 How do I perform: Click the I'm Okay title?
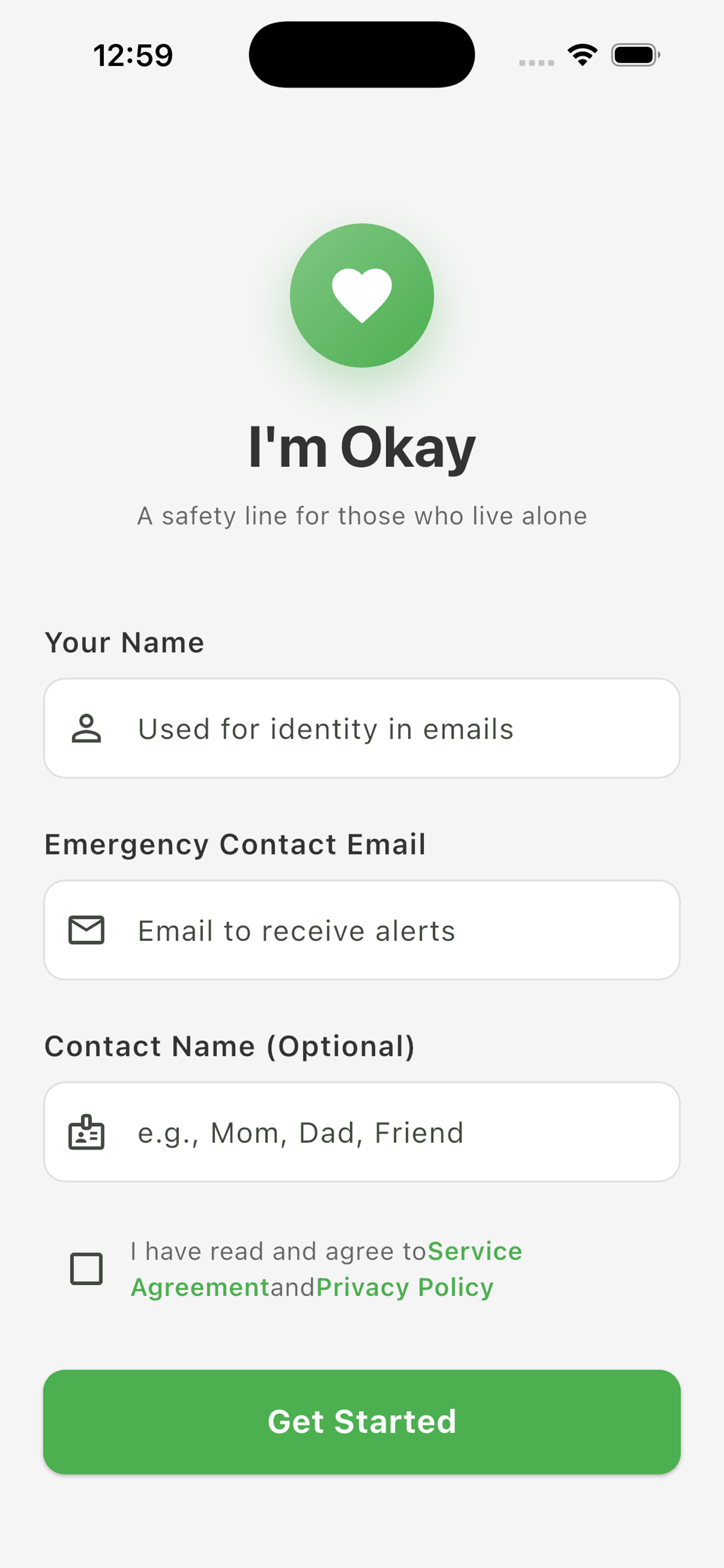coord(362,446)
